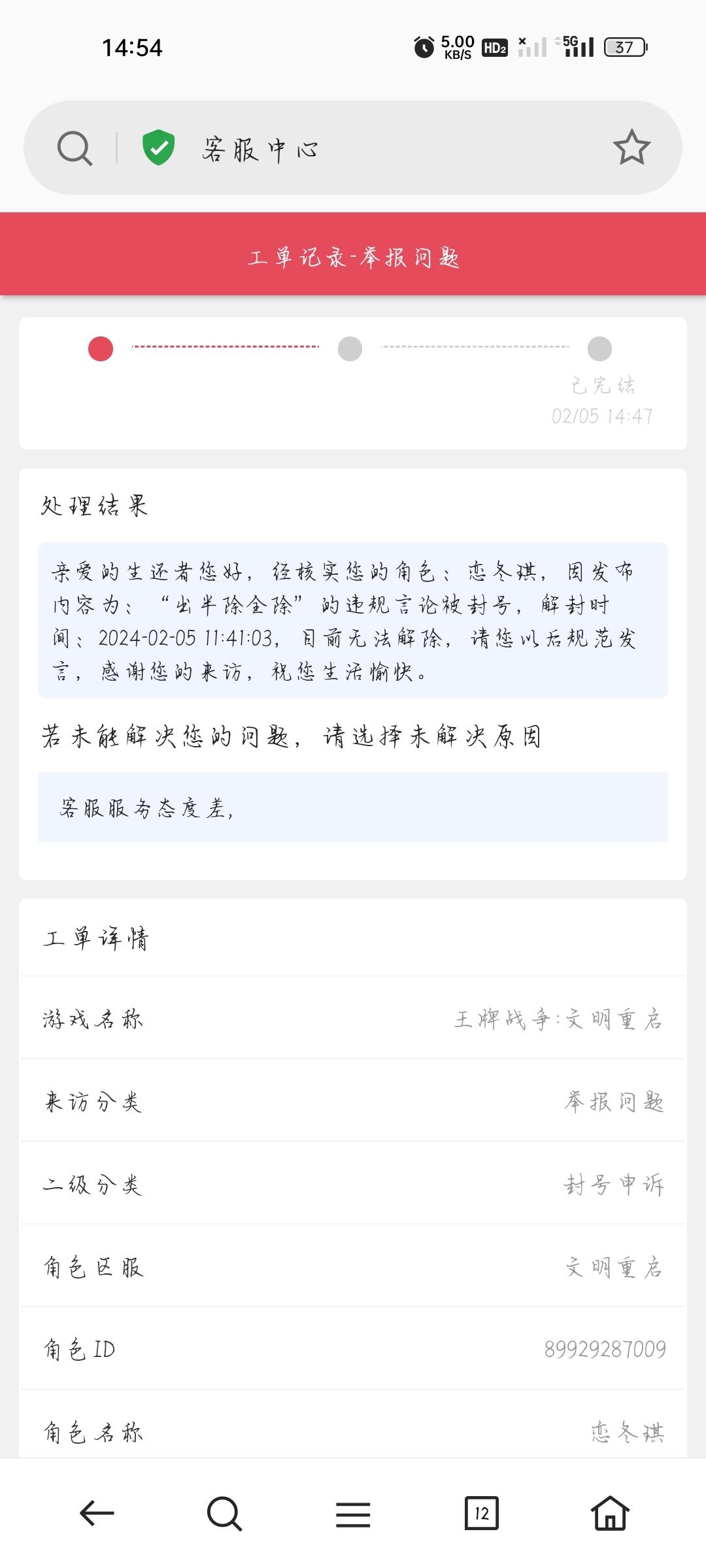Go to the browser home page
The height and width of the screenshot is (1568, 706).
click(x=610, y=1512)
